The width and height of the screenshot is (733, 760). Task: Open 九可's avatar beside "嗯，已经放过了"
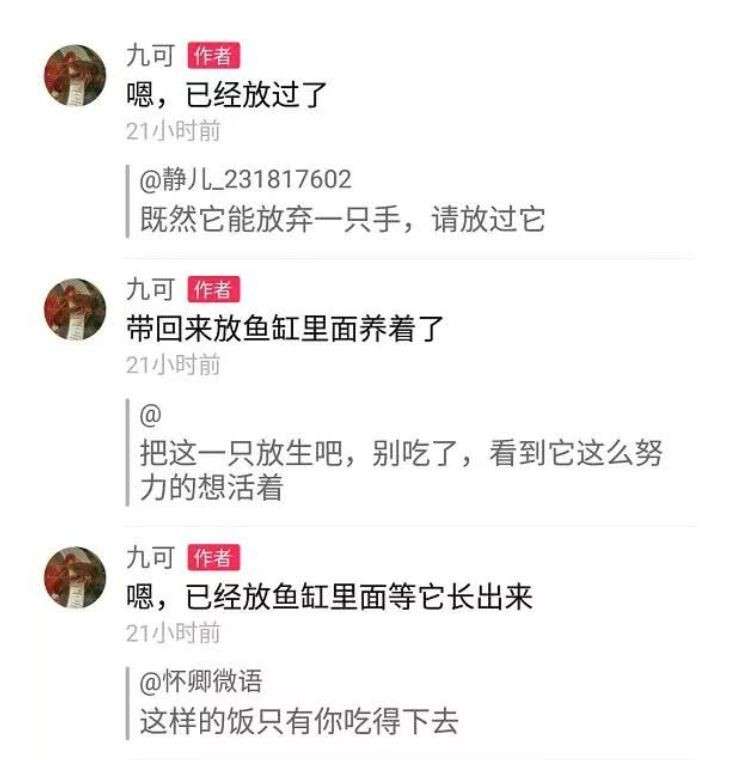[76, 76]
